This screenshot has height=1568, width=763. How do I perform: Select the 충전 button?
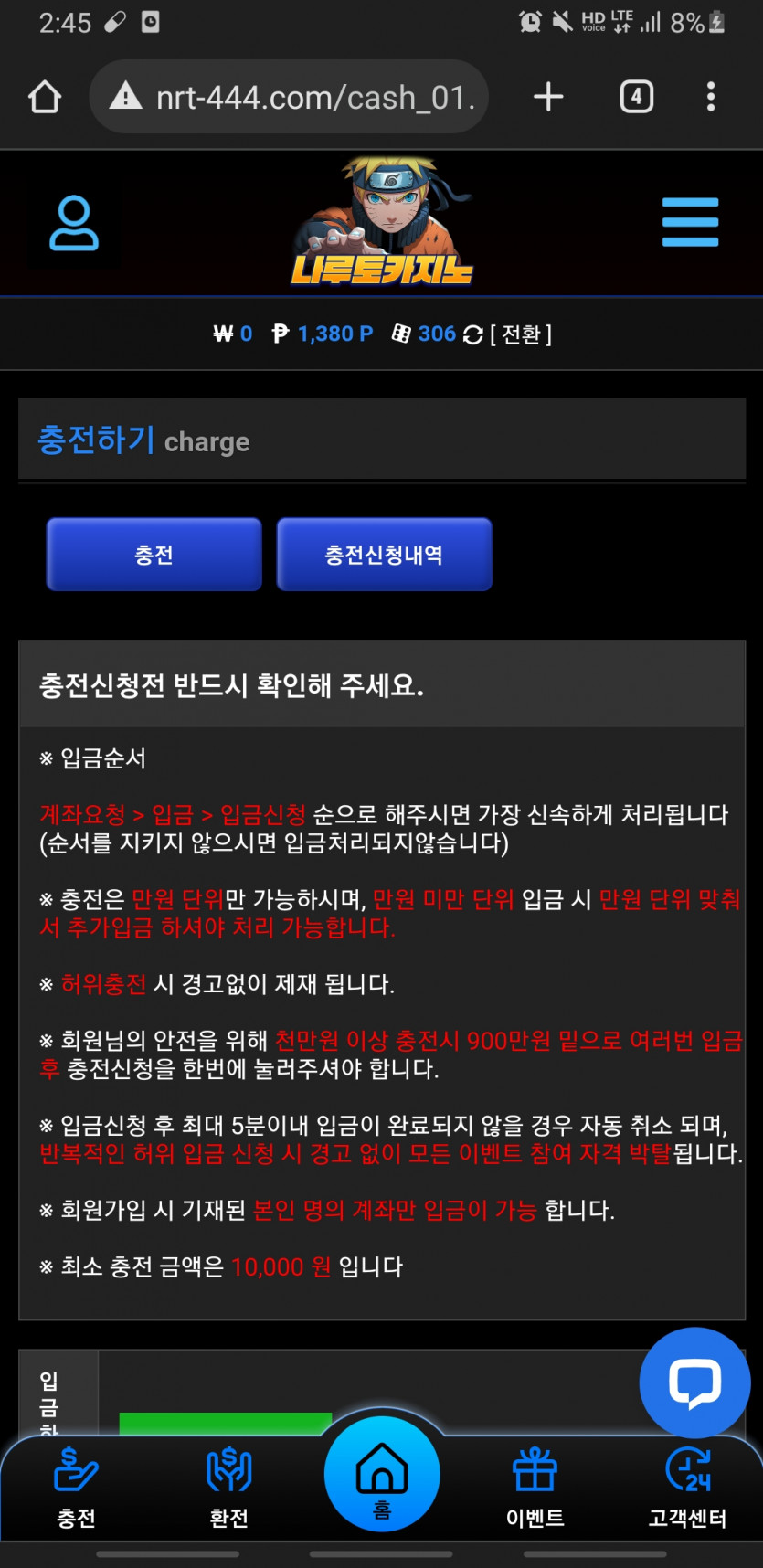coord(154,555)
